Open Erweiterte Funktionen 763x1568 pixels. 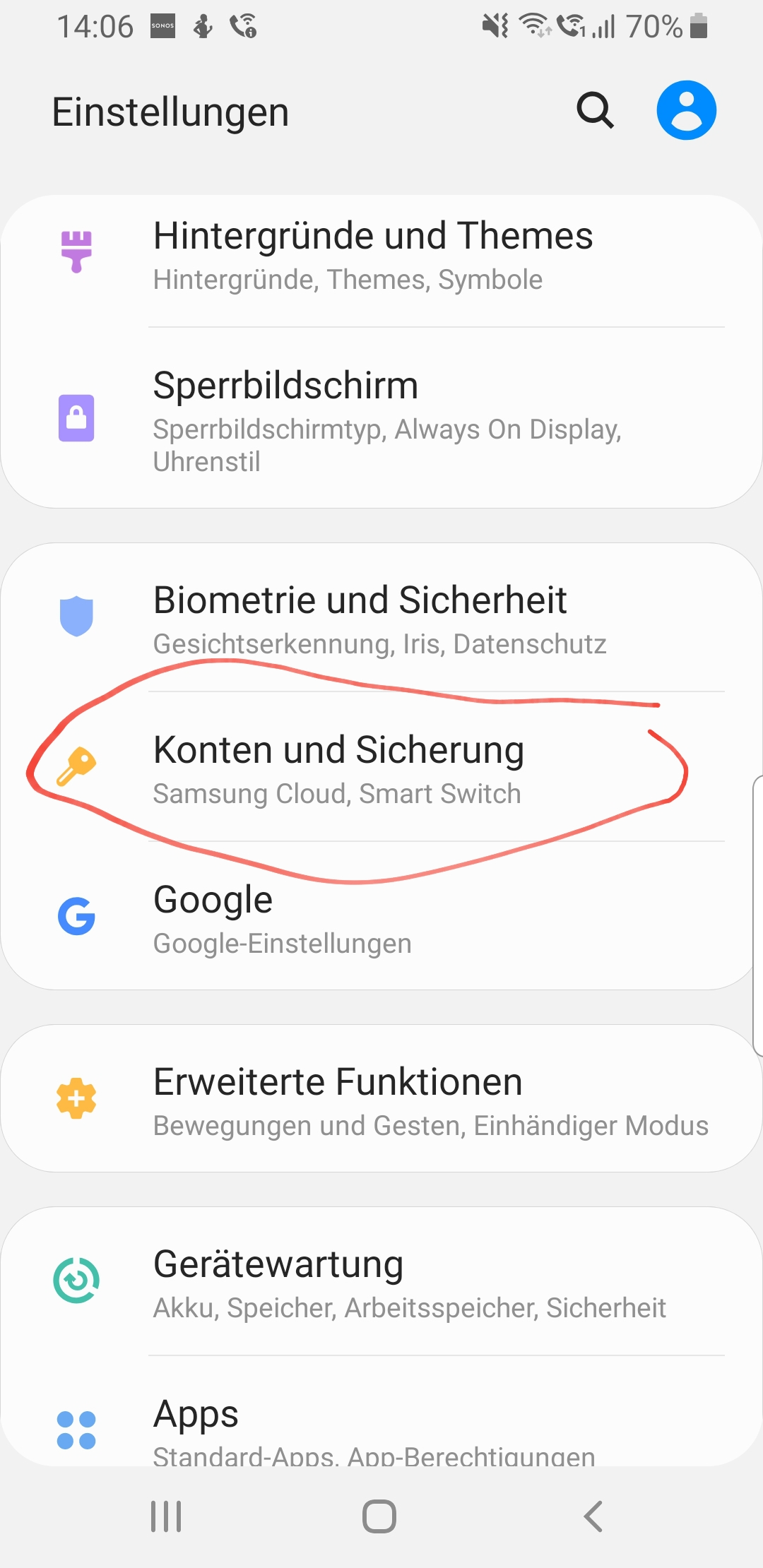[381, 1100]
